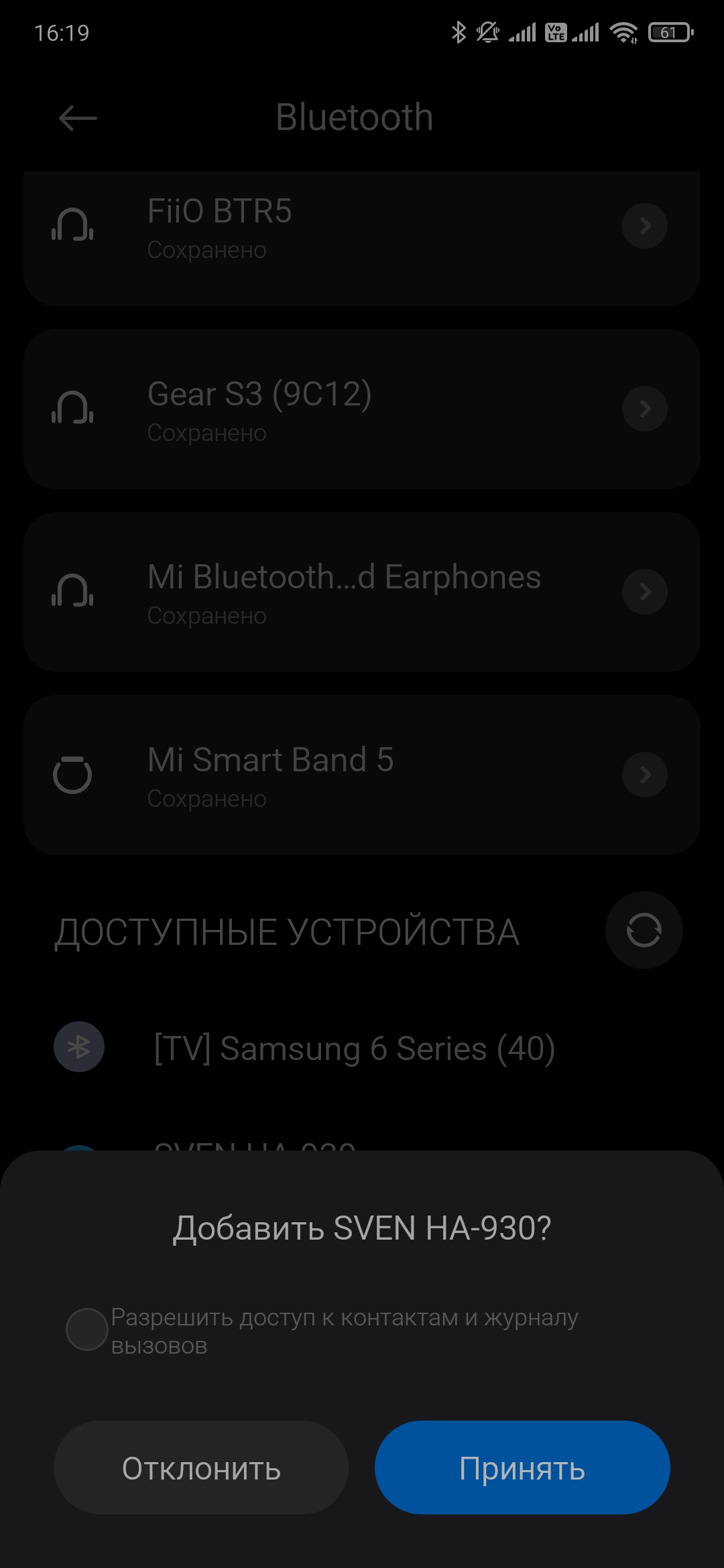Decline adding SVEN HA-930
Viewport: 724px width, 1568px height.
pos(201,1467)
